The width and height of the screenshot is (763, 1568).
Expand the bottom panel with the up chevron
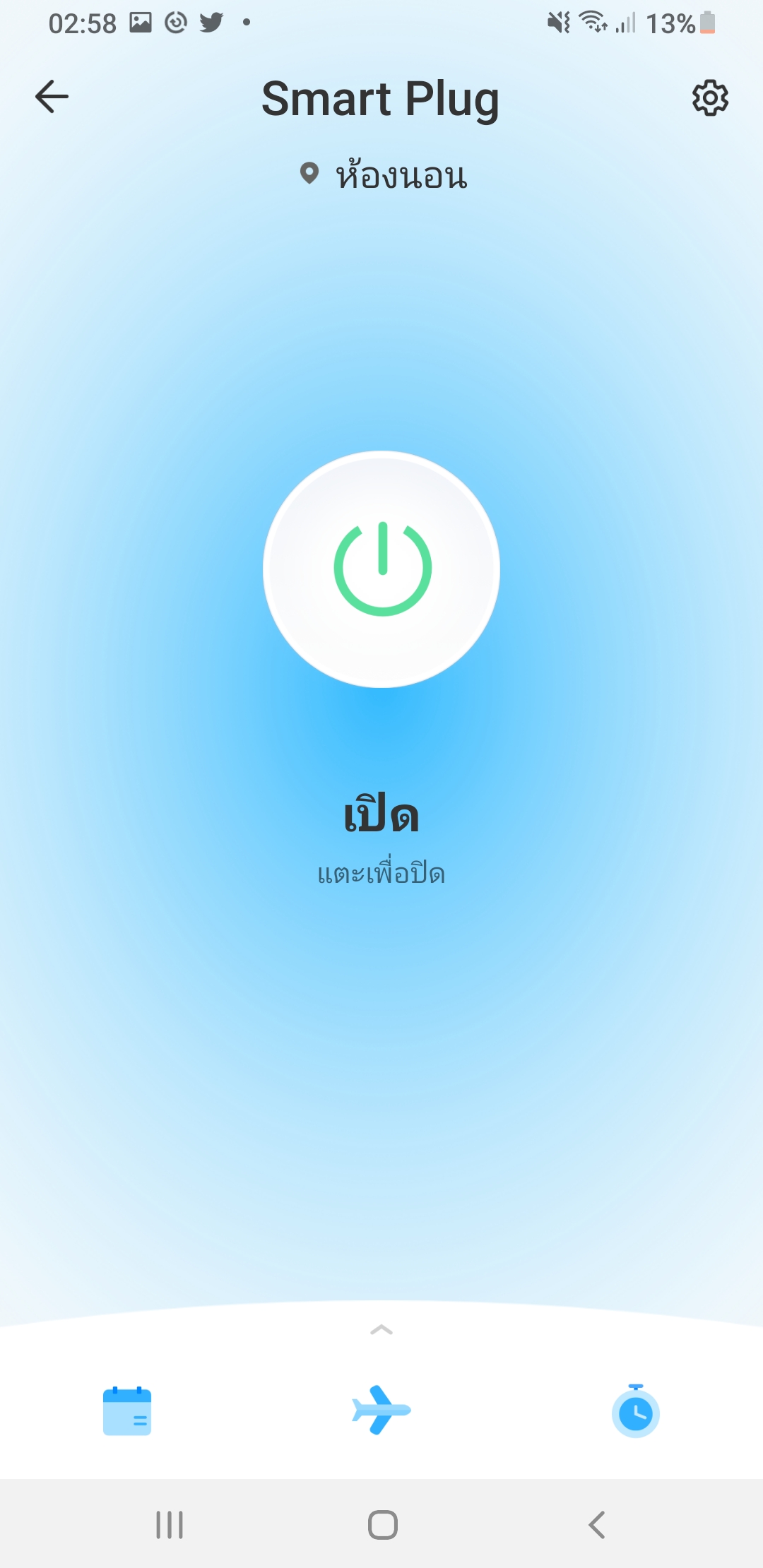(381, 1330)
